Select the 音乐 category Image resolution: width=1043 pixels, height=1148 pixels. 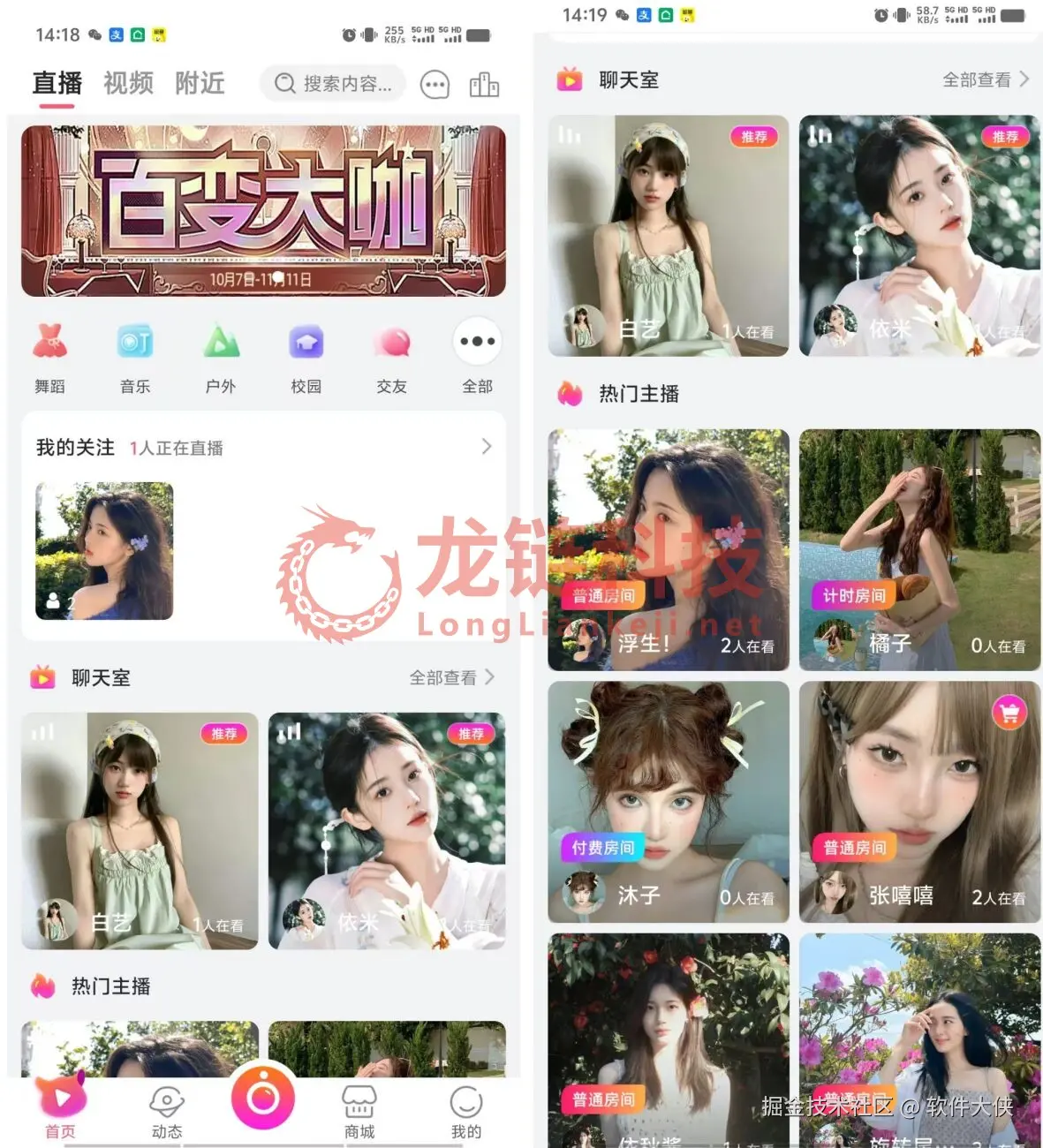click(x=135, y=357)
